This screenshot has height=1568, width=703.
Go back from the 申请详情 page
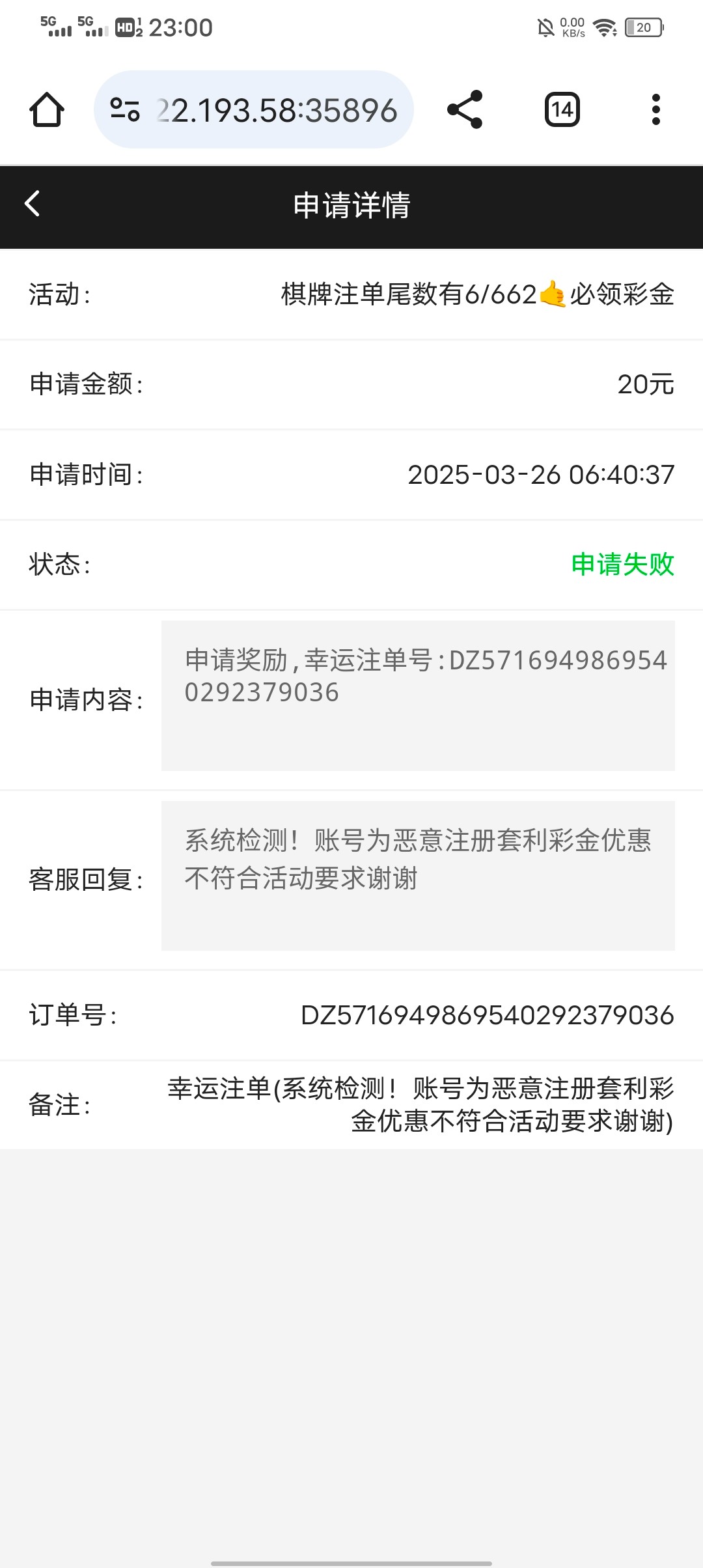[x=33, y=204]
